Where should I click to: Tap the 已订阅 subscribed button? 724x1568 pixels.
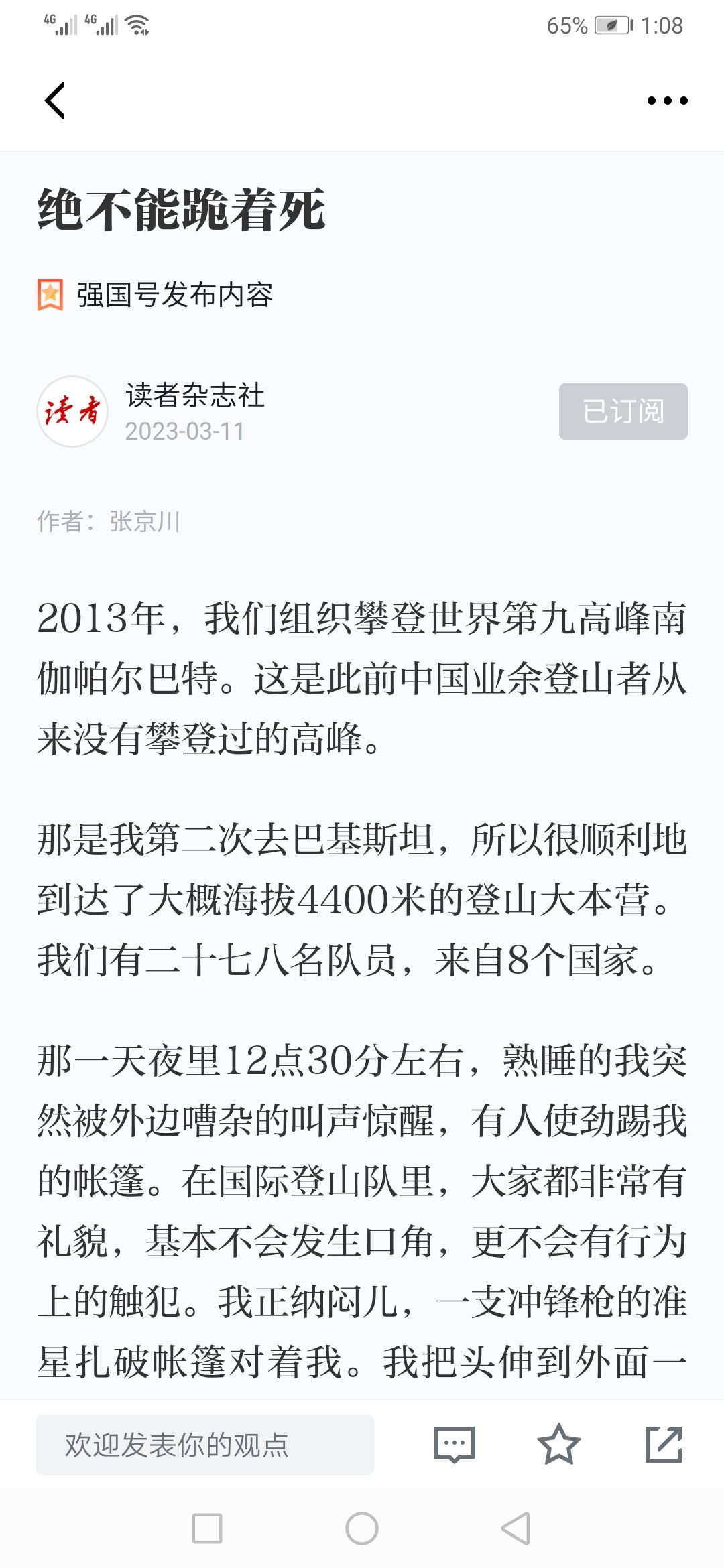(623, 411)
